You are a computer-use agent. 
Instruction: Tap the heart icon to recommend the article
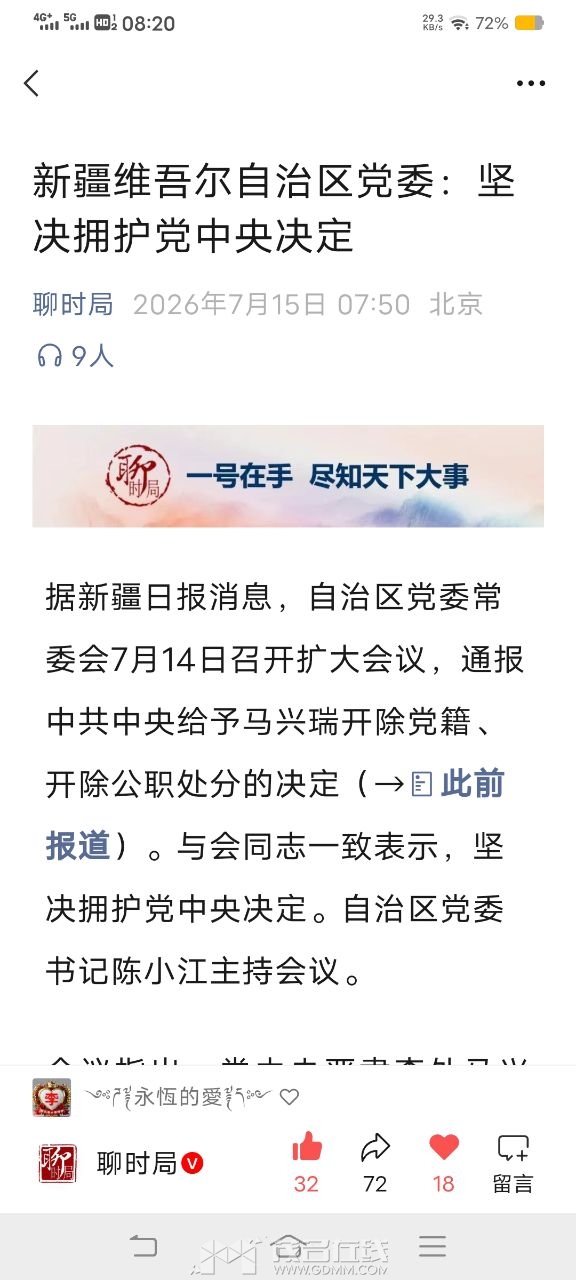pos(444,1148)
